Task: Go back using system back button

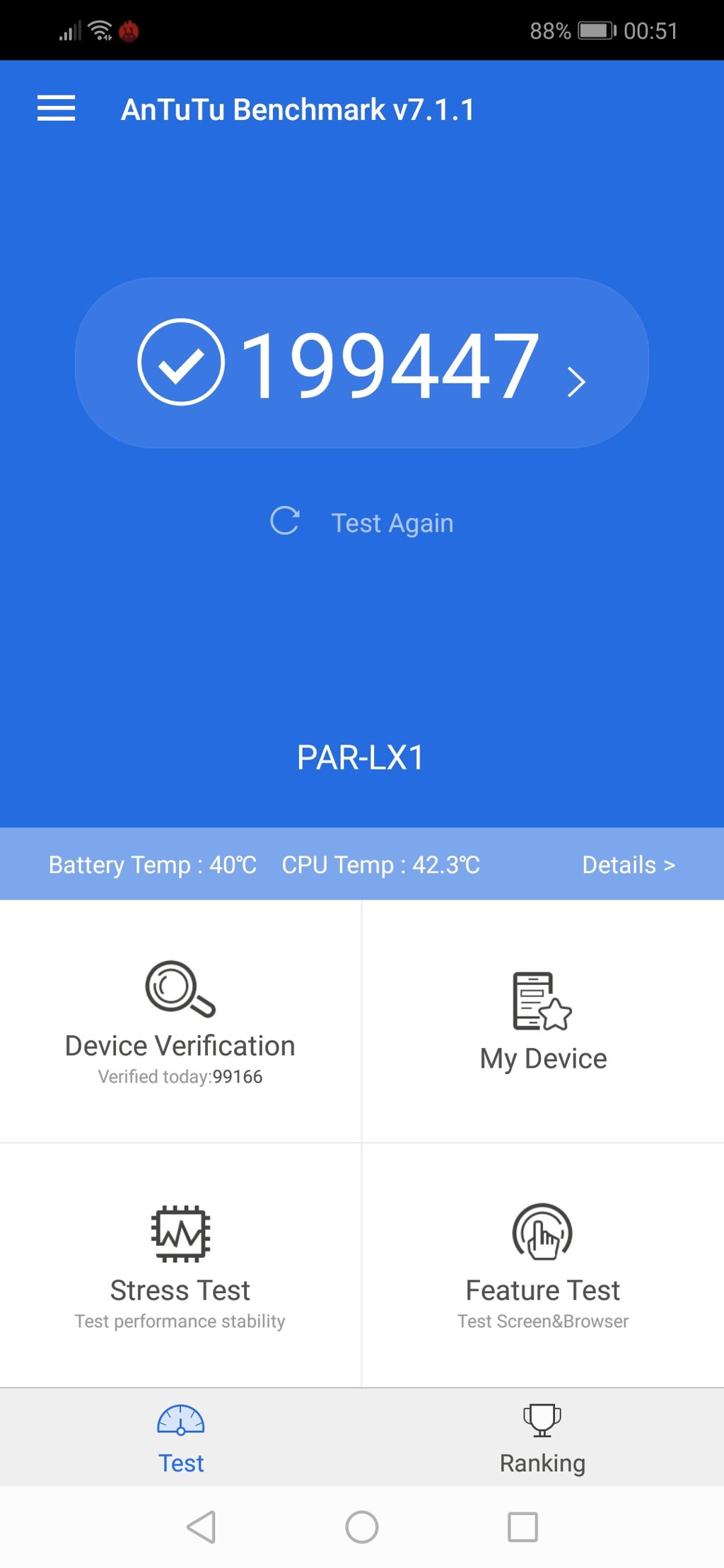Action: [201, 1527]
